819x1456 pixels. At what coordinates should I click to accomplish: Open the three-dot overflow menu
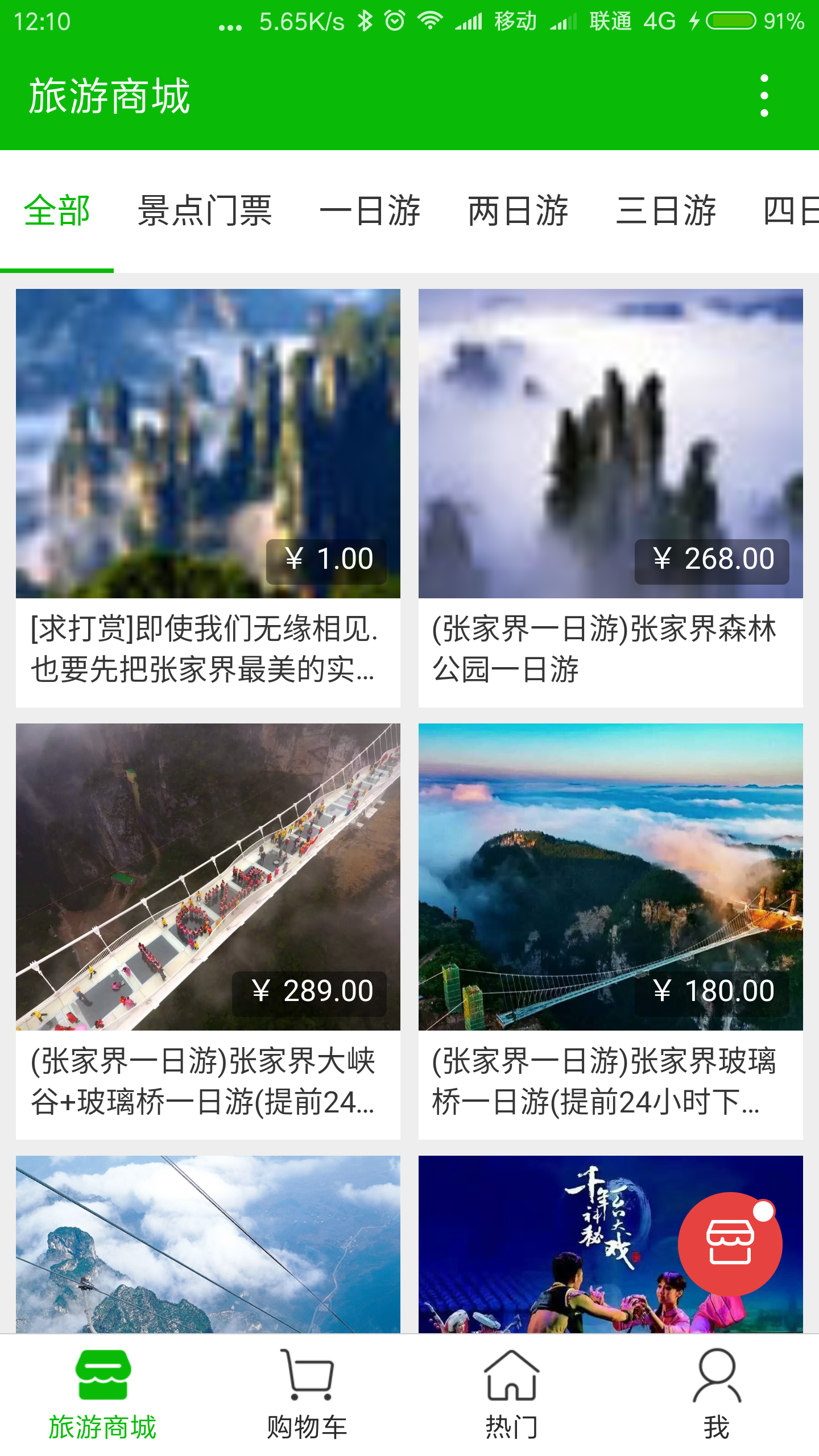coord(764,96)
